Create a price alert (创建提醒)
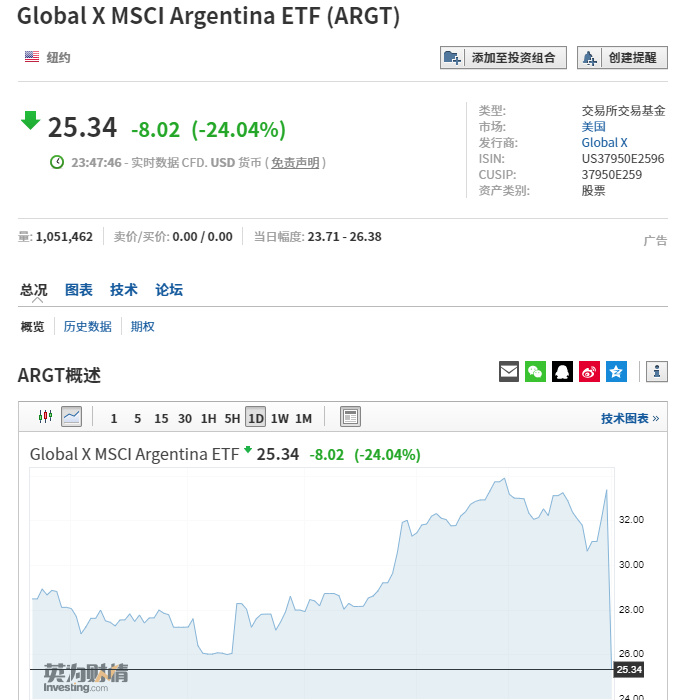Viewport: 678px width, 700px height. [621, 58]
